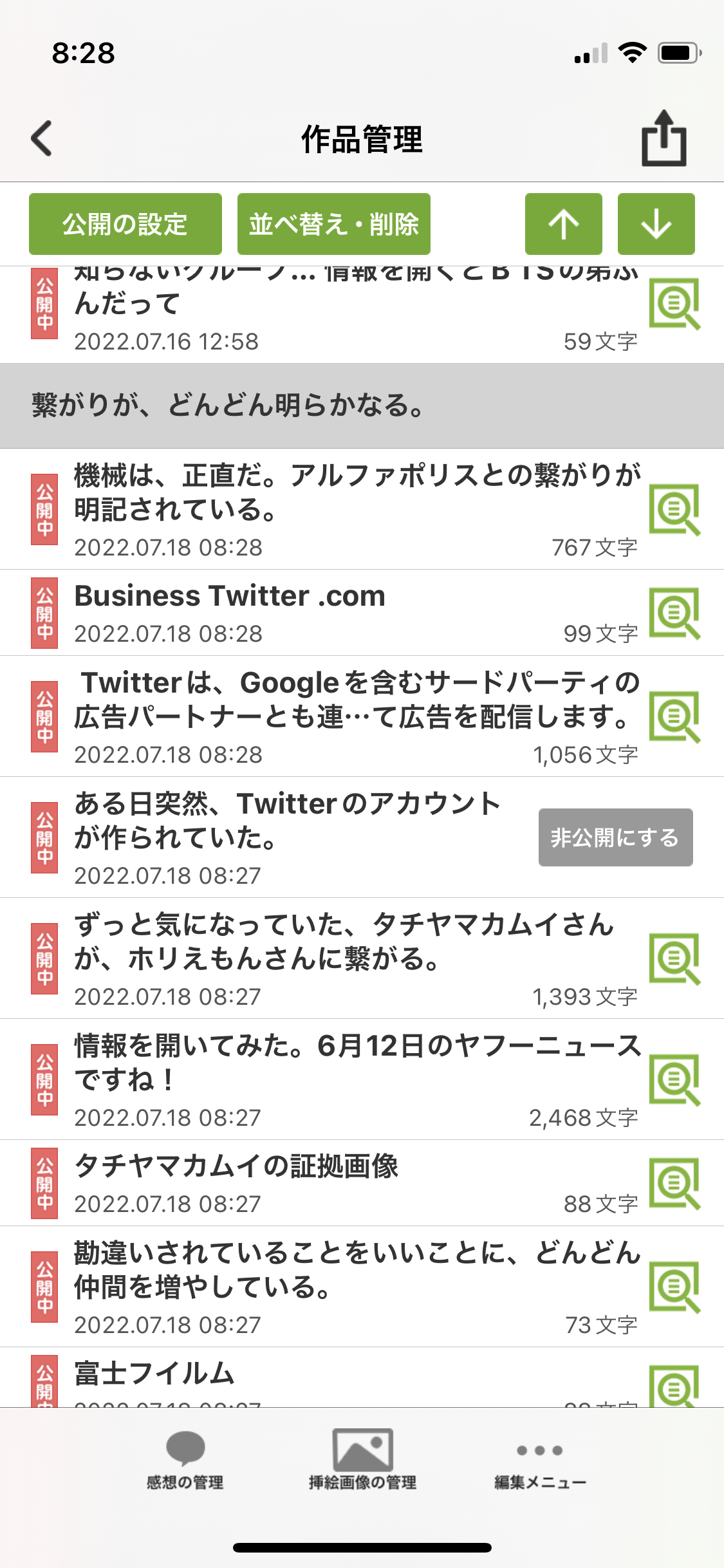The height and width of the screenshot is (1568, 724).
Task: Open the TwitterはGoogleを含む episode
Action: pyautogui.click(x=322, y=716)
